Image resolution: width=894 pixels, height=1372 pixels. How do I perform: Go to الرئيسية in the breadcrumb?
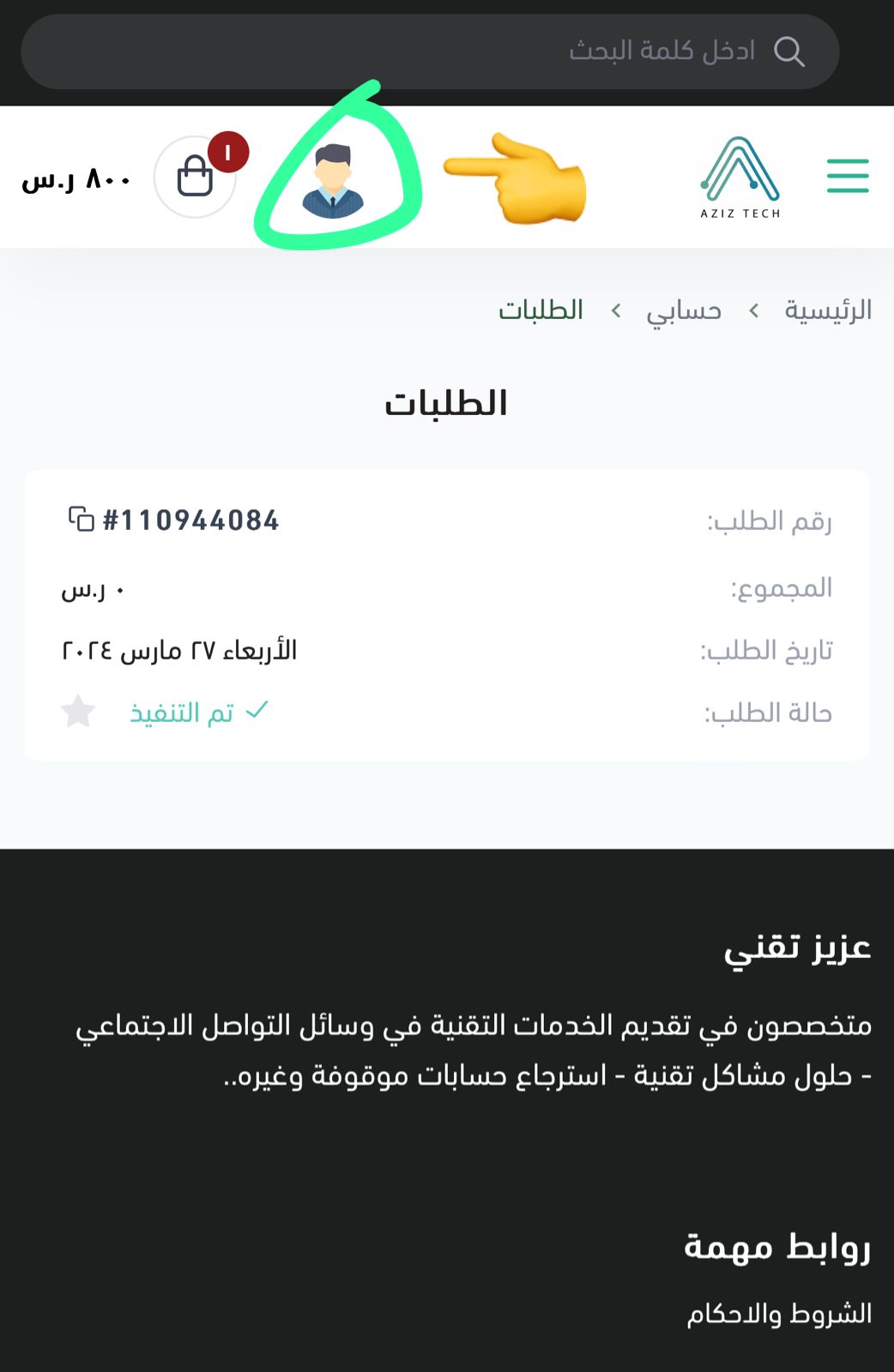pos(827,310)
